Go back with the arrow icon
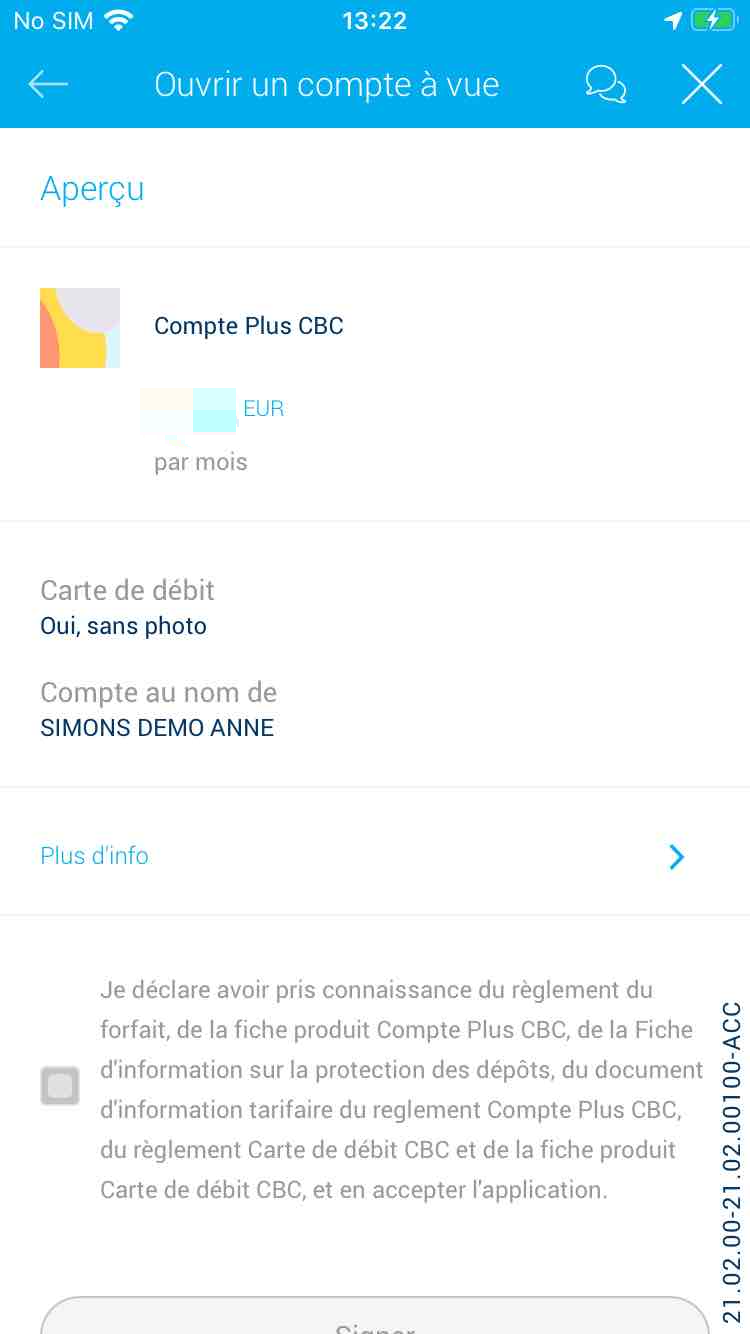The width and height of the screenshot is (750, 1334). 48,85
